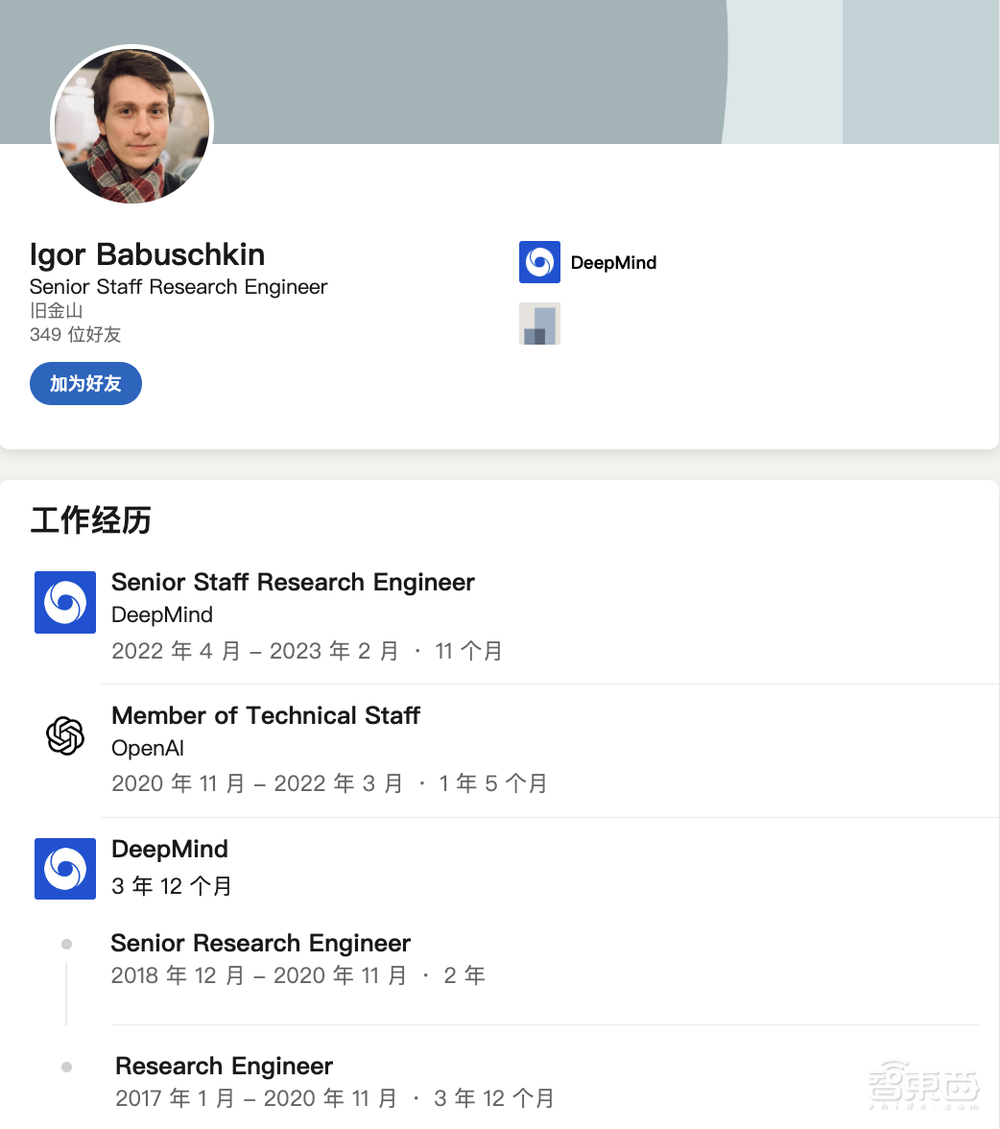The height and width of the screenshot is (1129, 1000).
Task: Select the Member of Technical Staff job title
Action: coord(265,715)
